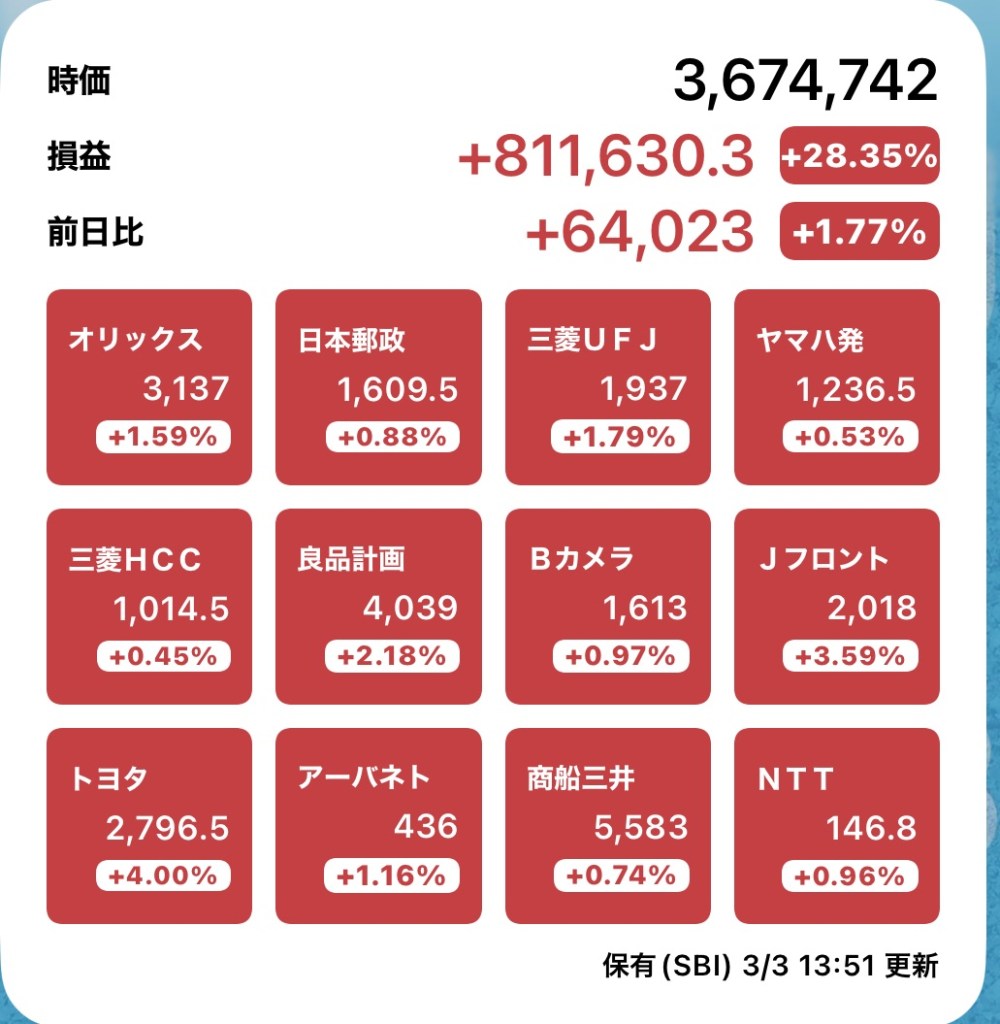Open the NTT stock card

(836, 825)
